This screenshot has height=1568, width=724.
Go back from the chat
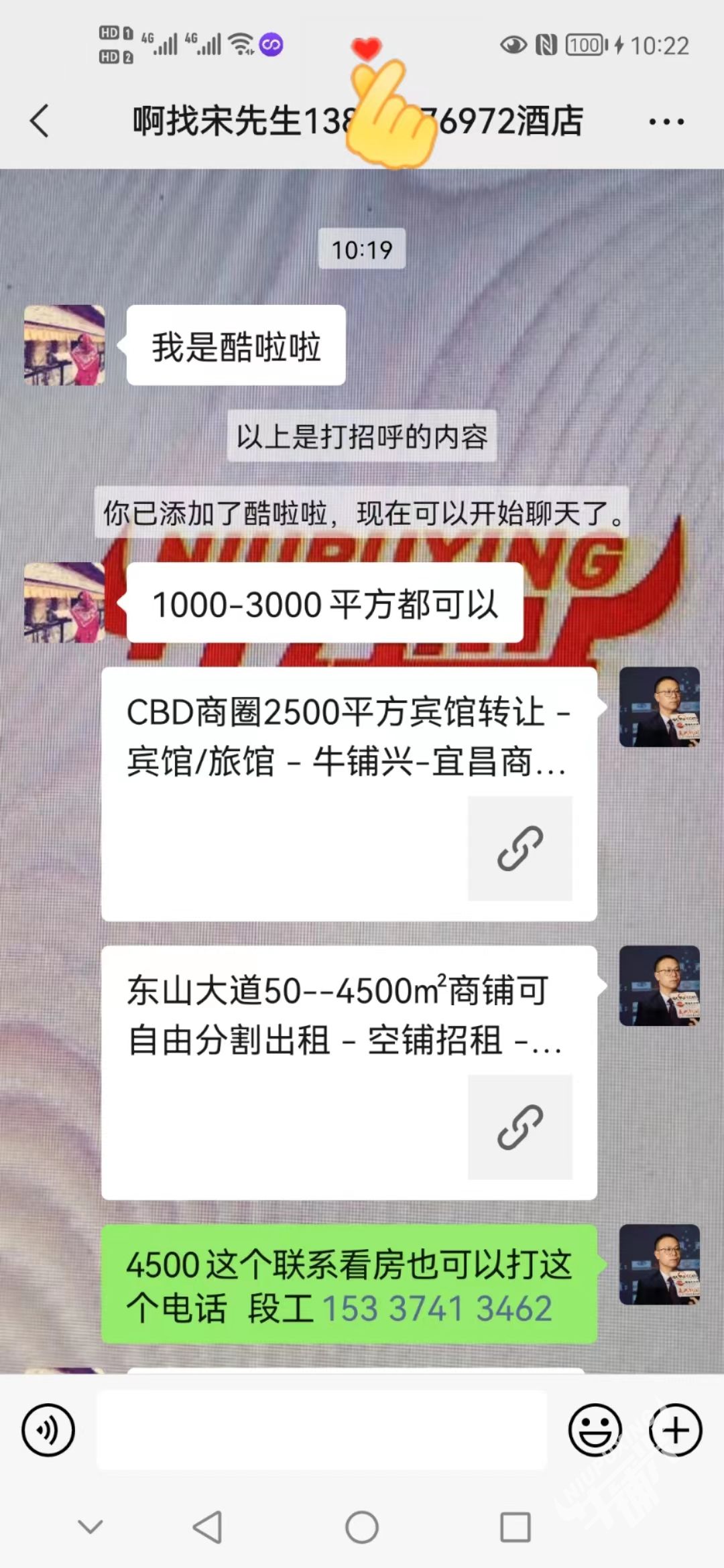(40, 121)
